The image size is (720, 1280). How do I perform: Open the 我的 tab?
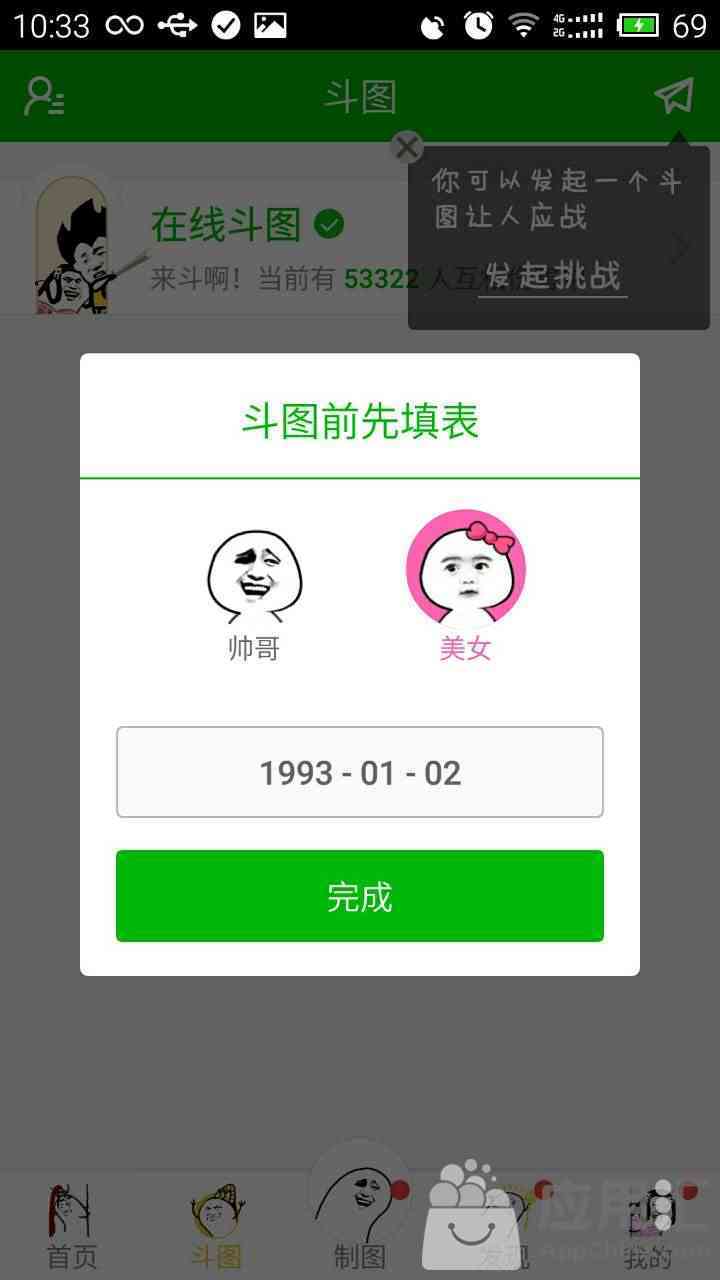[x=648, y=1226]
